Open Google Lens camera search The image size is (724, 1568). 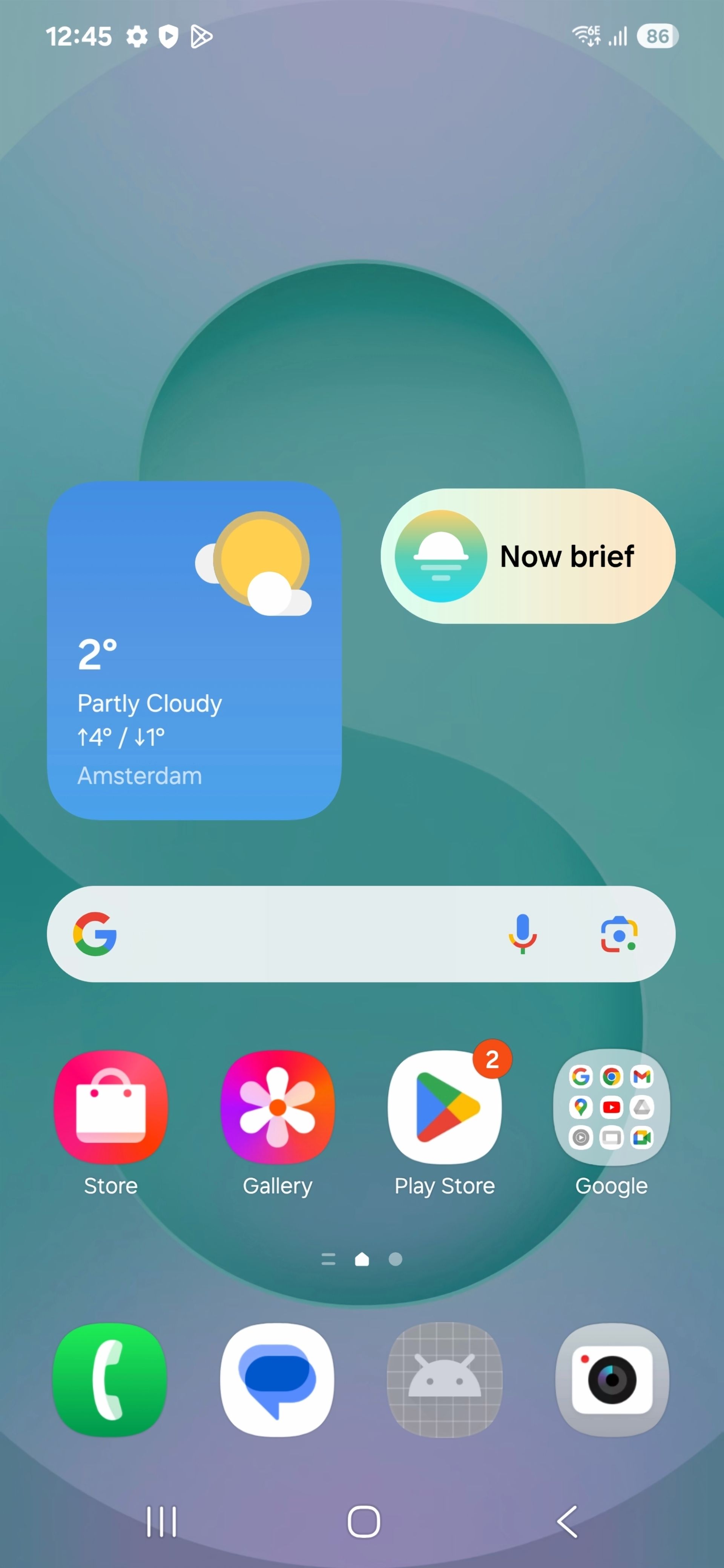[619, 934]
